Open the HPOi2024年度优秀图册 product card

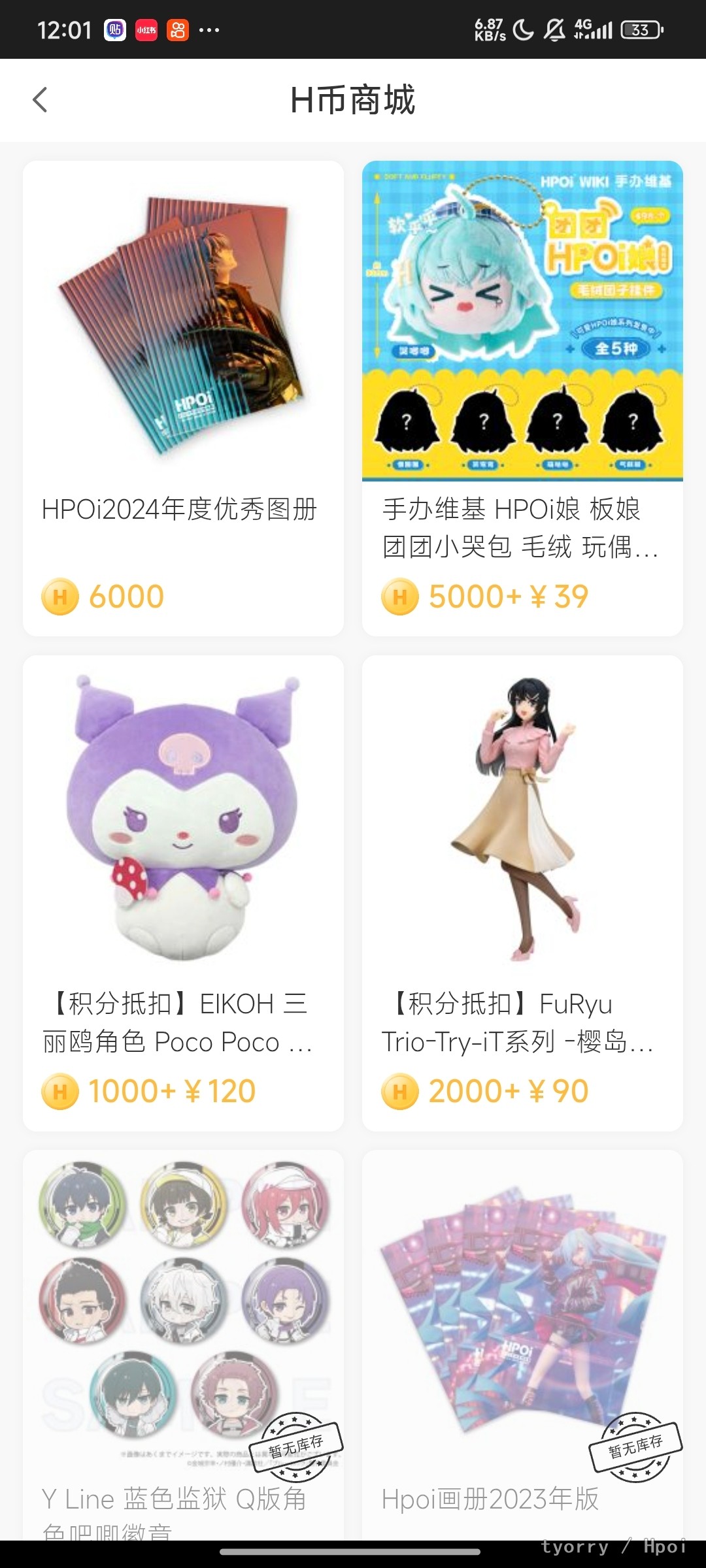183,398
